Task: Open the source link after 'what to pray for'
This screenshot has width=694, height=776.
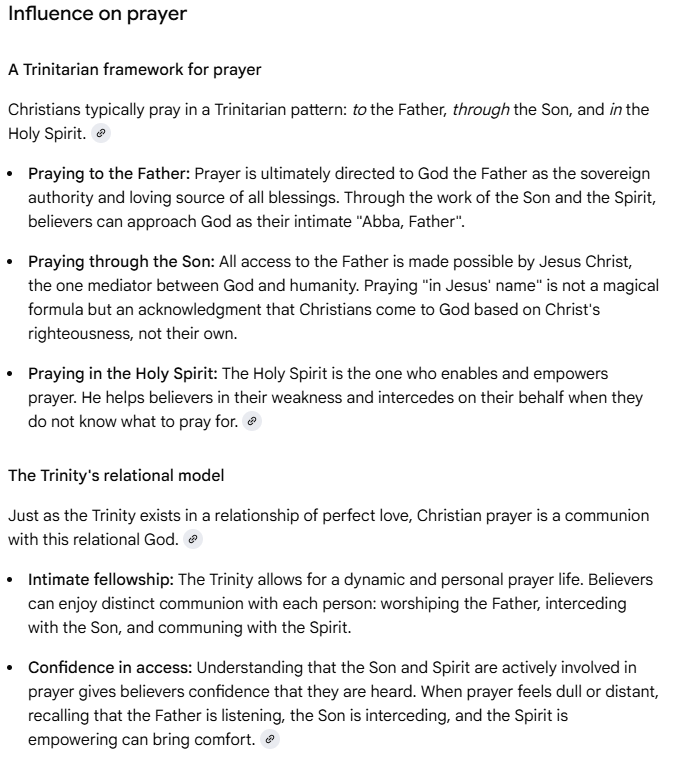Action: pyautogui.click(x=252, y=422)
